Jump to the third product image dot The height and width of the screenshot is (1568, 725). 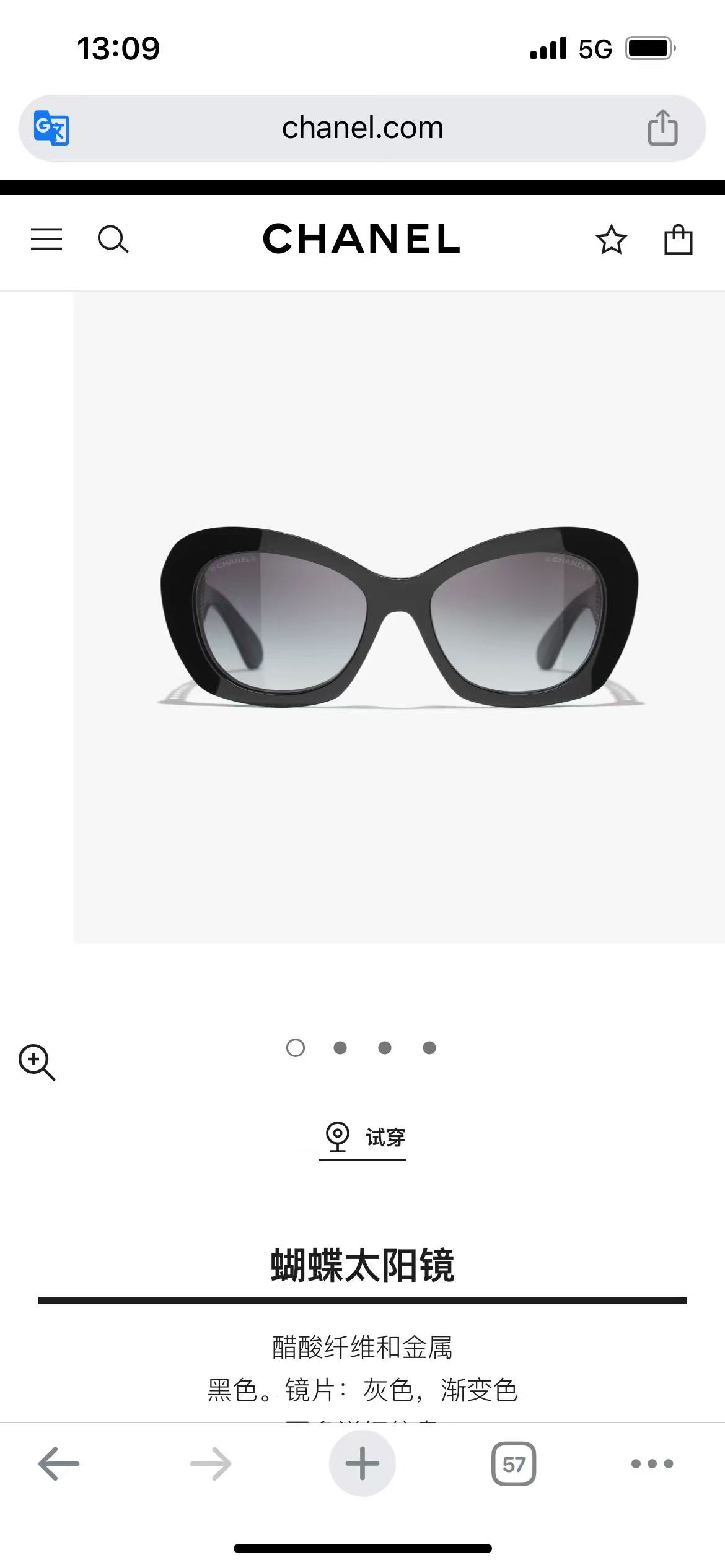click(x=385, y=1048)
